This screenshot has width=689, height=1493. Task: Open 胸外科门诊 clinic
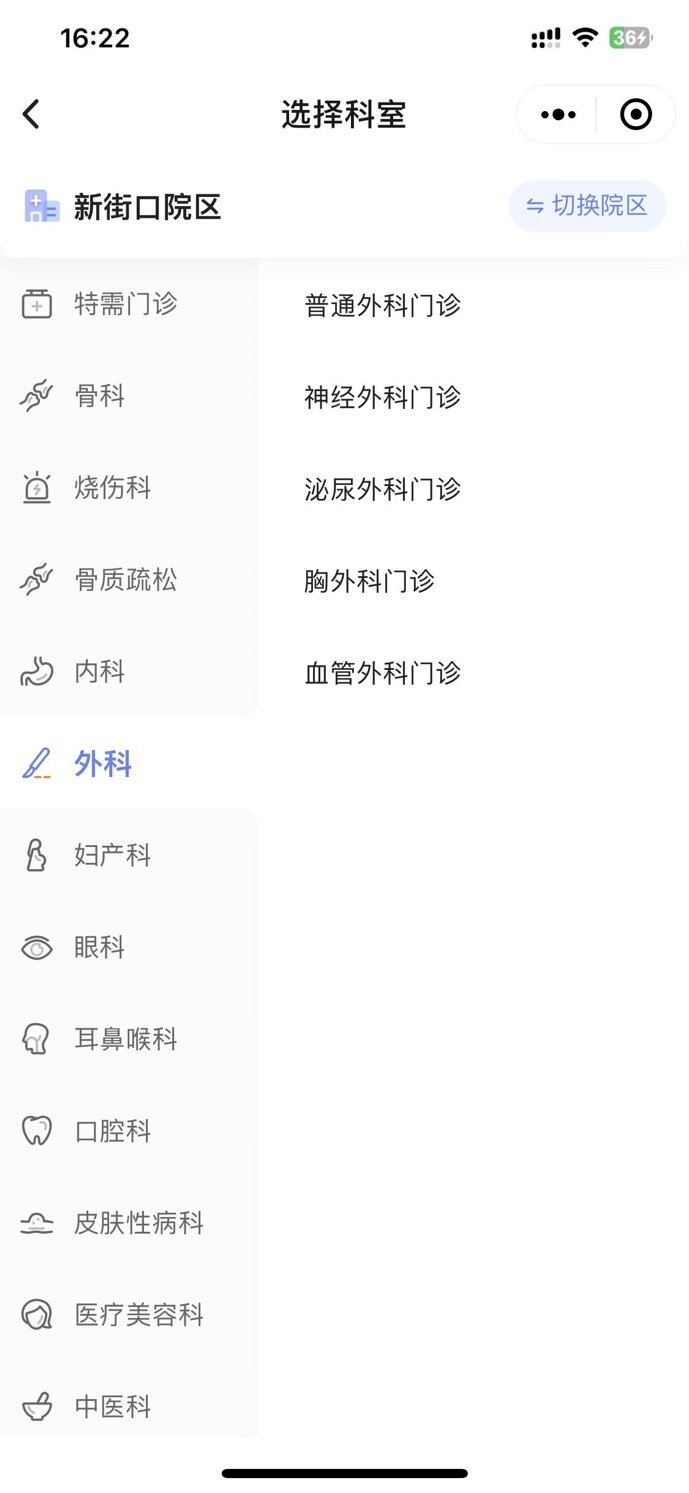(x=369, y=582)
